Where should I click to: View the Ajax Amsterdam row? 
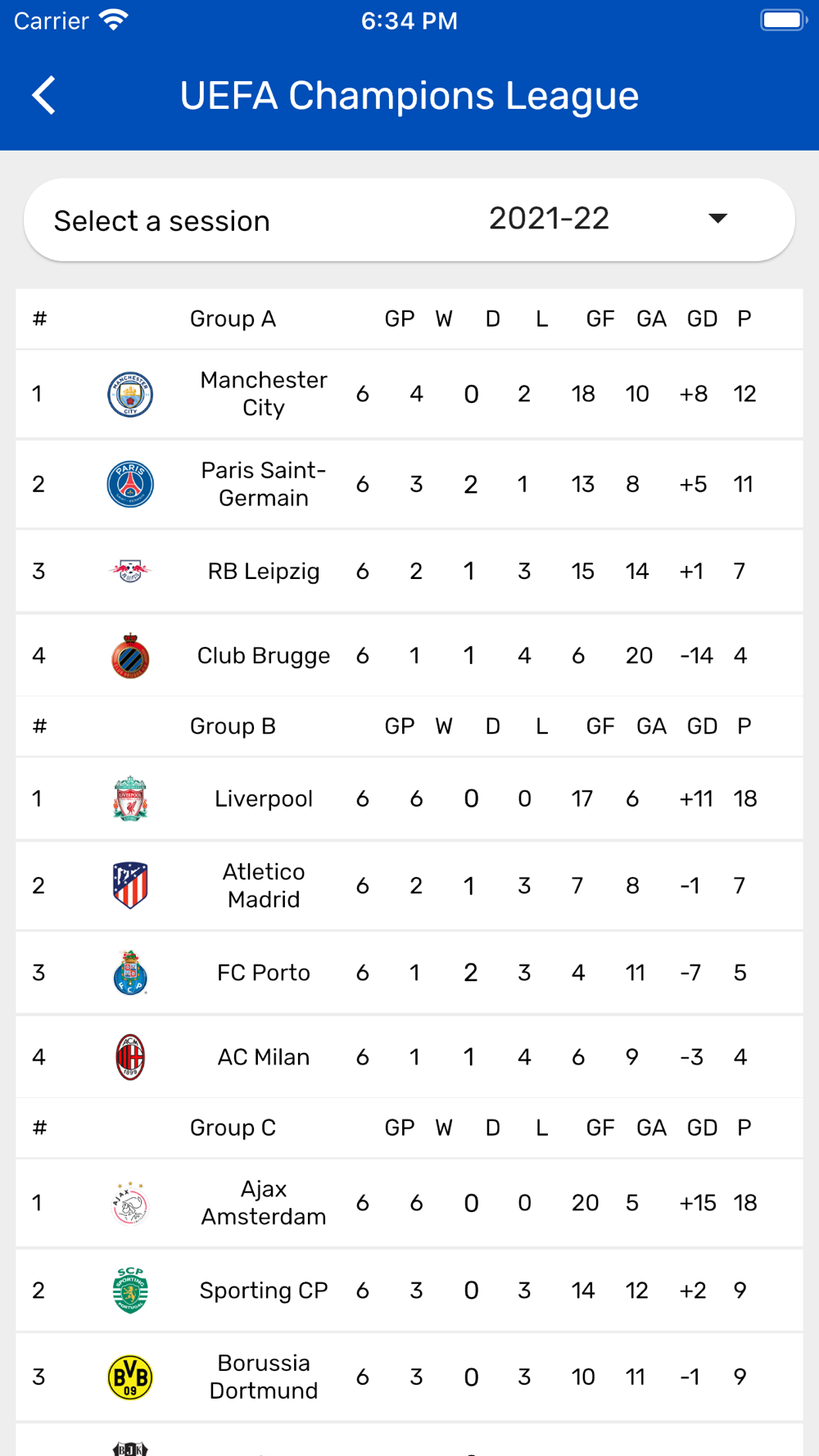409,1203
